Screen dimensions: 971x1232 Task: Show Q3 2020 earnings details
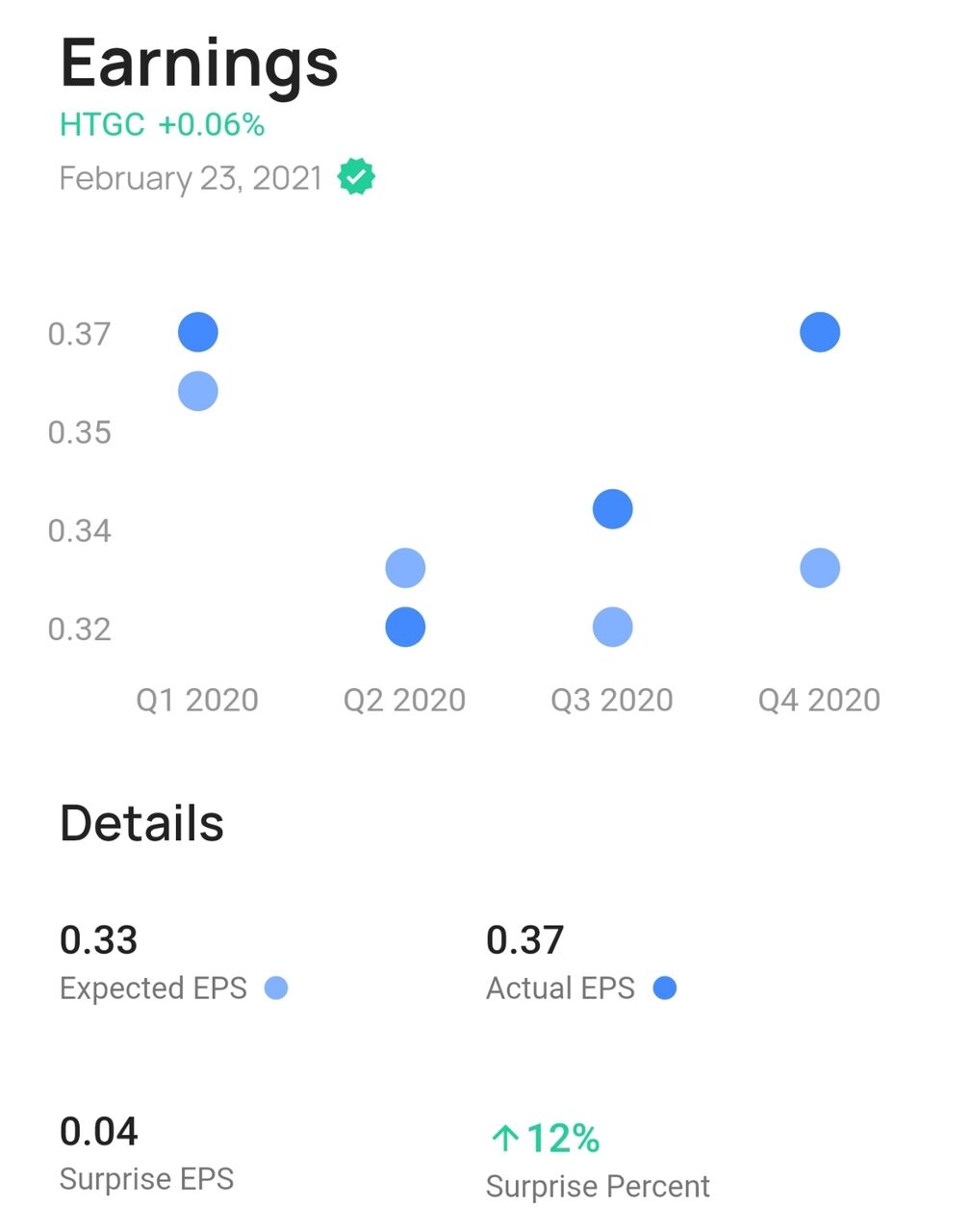coord(612,700)
